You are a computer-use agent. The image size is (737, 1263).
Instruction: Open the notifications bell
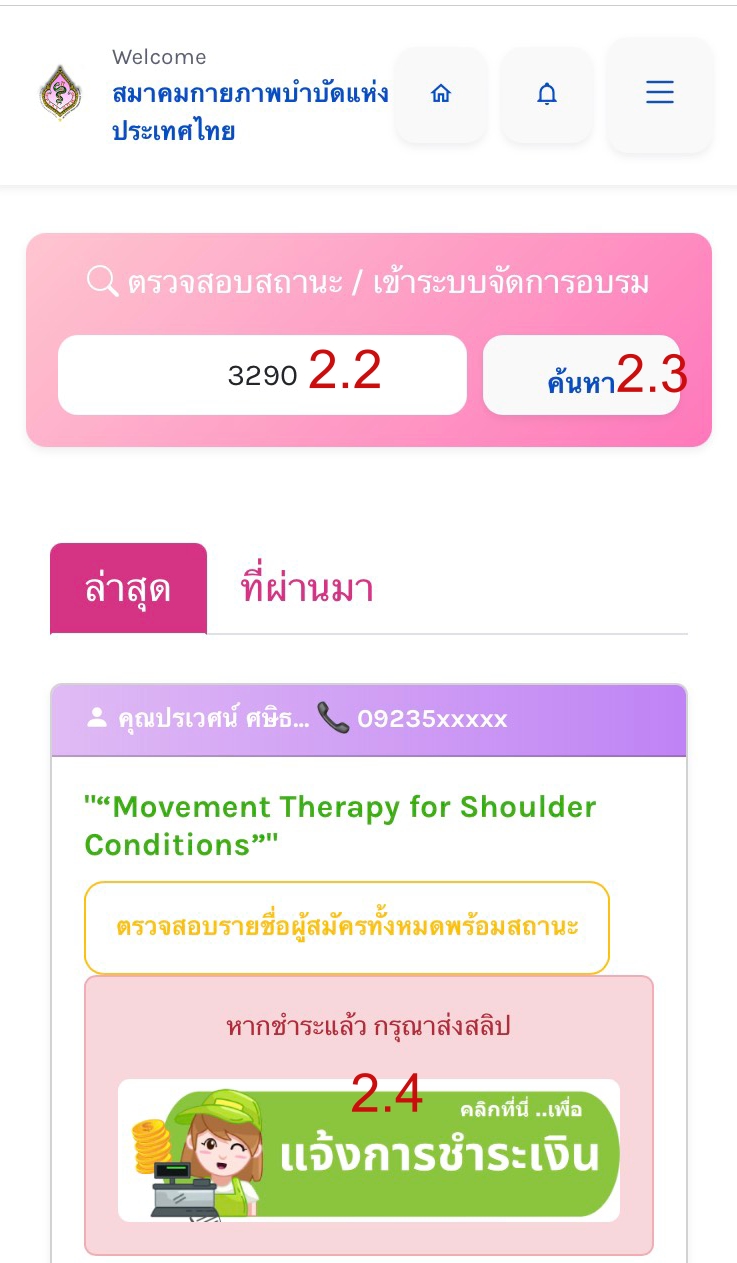(x=546, y=95)
